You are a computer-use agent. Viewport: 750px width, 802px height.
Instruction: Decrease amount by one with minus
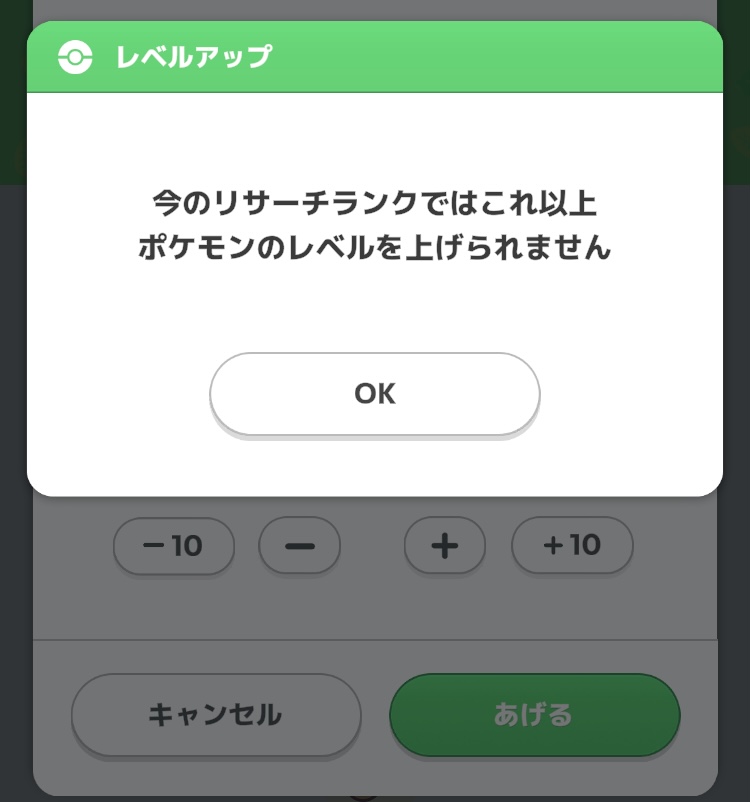click(299, 546)
